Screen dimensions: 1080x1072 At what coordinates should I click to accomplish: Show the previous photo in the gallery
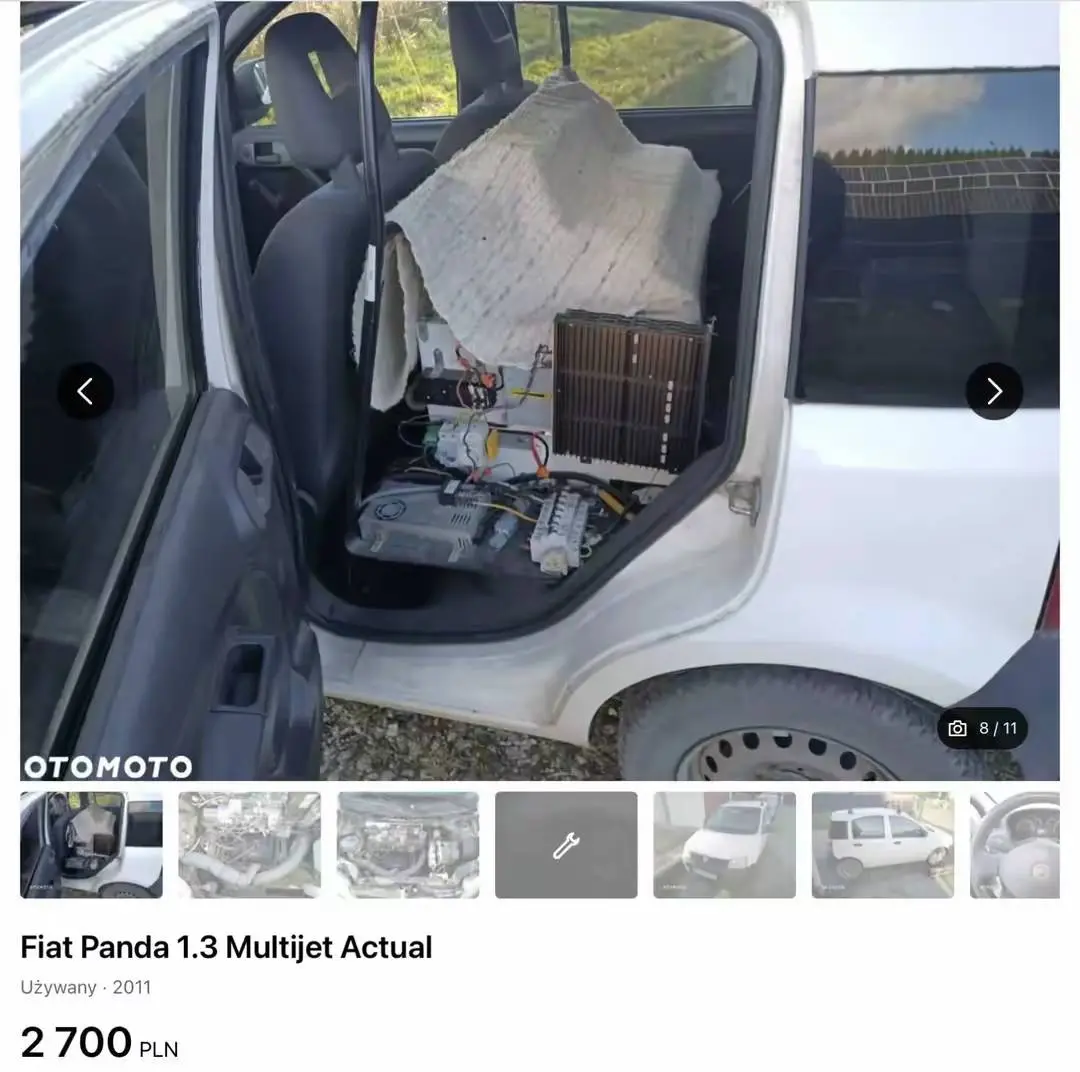pos(85,391)
